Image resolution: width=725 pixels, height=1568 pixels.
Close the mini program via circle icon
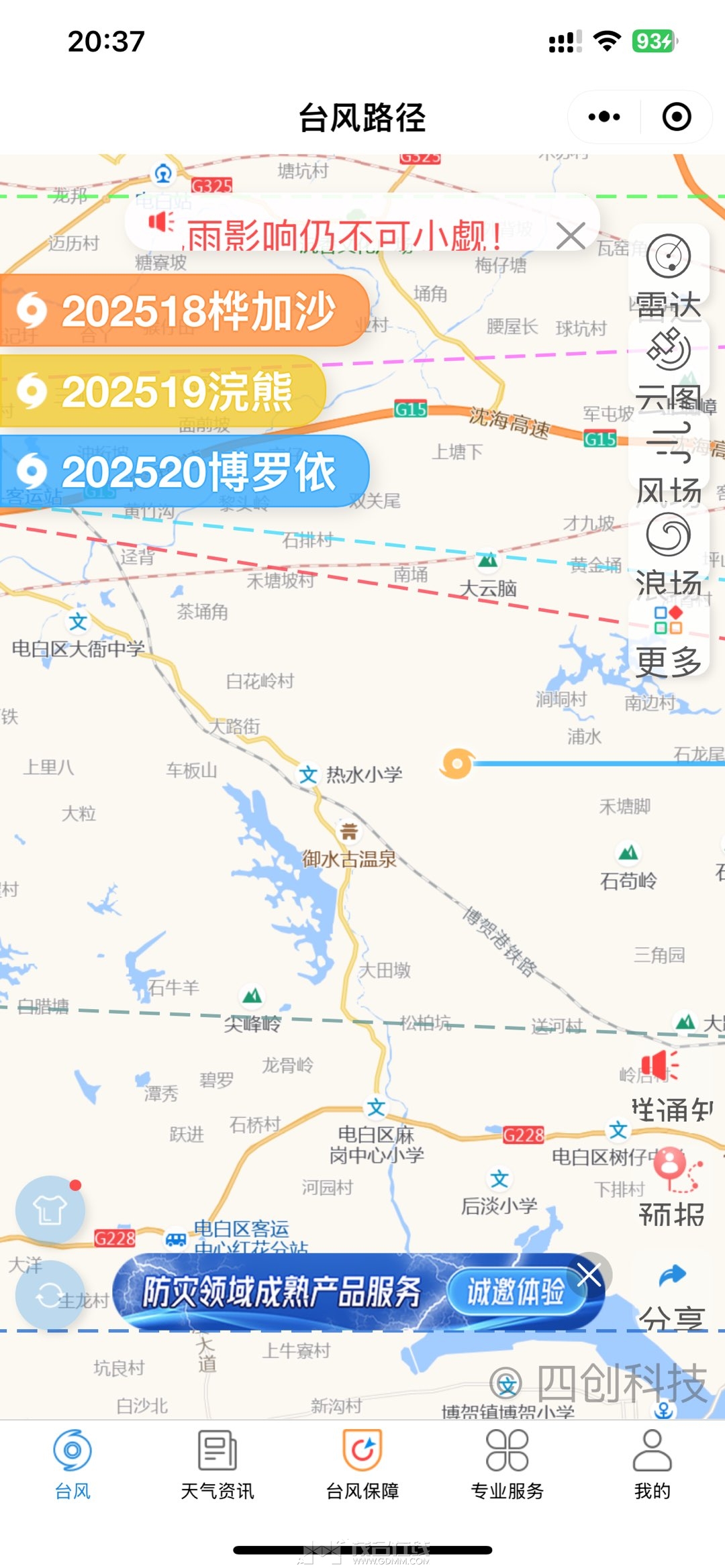[676, 117]
